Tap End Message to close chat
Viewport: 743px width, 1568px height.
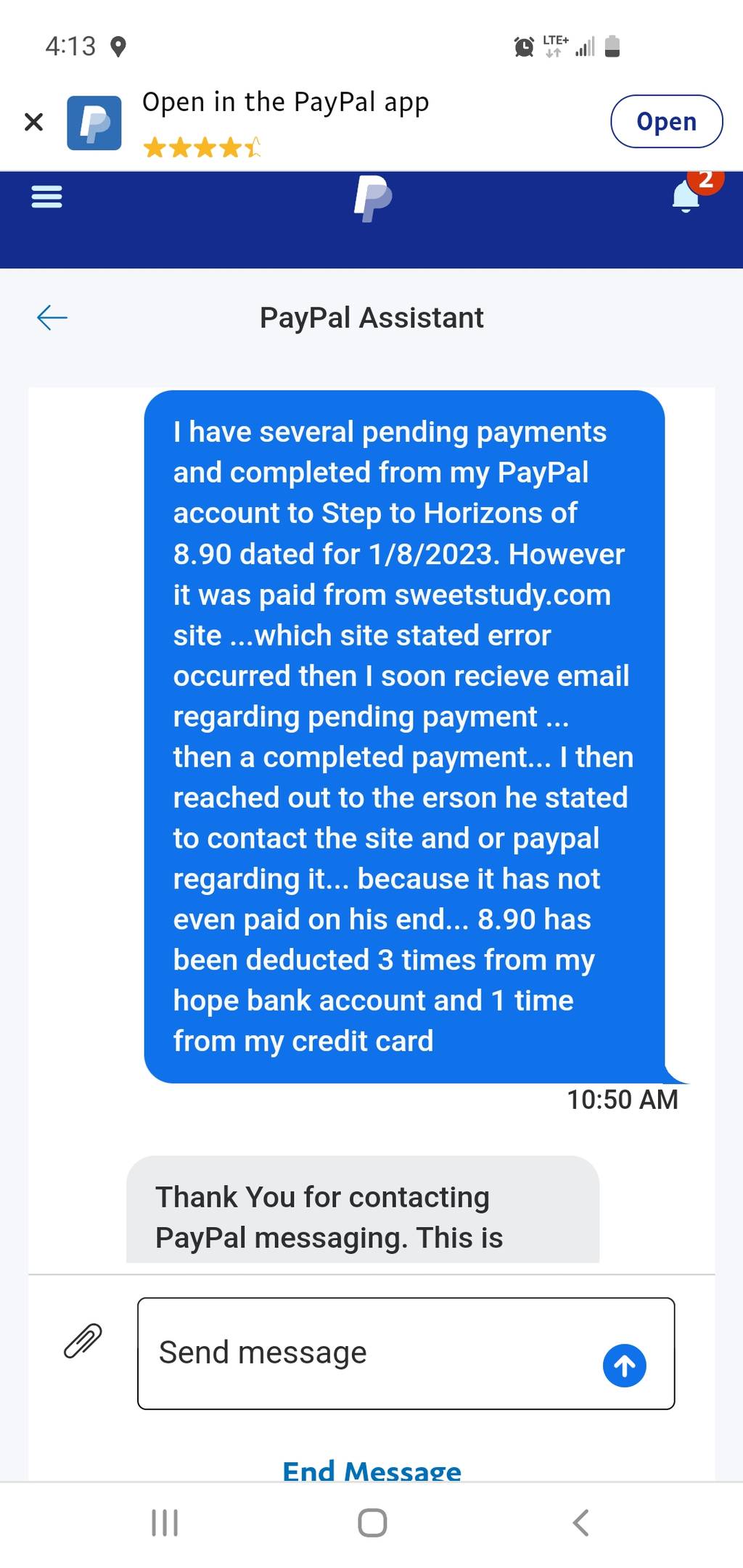(371, 1470)
